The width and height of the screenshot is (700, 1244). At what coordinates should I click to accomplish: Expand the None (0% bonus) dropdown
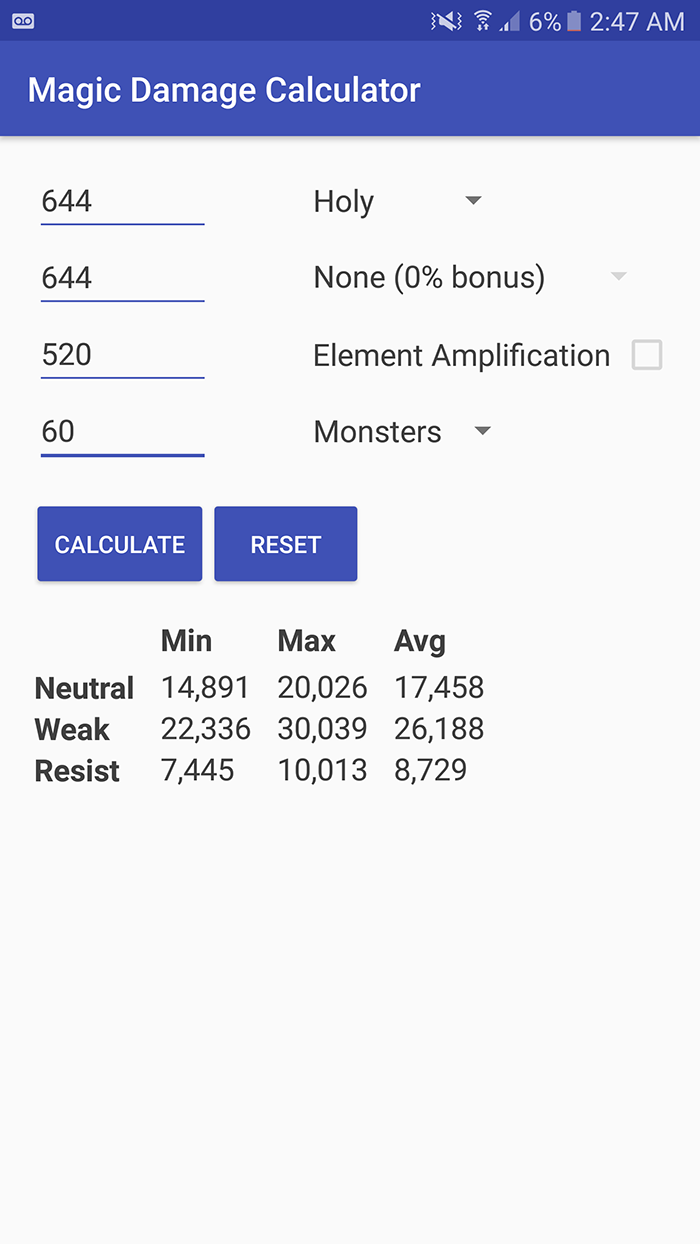(x=470, y=278)
